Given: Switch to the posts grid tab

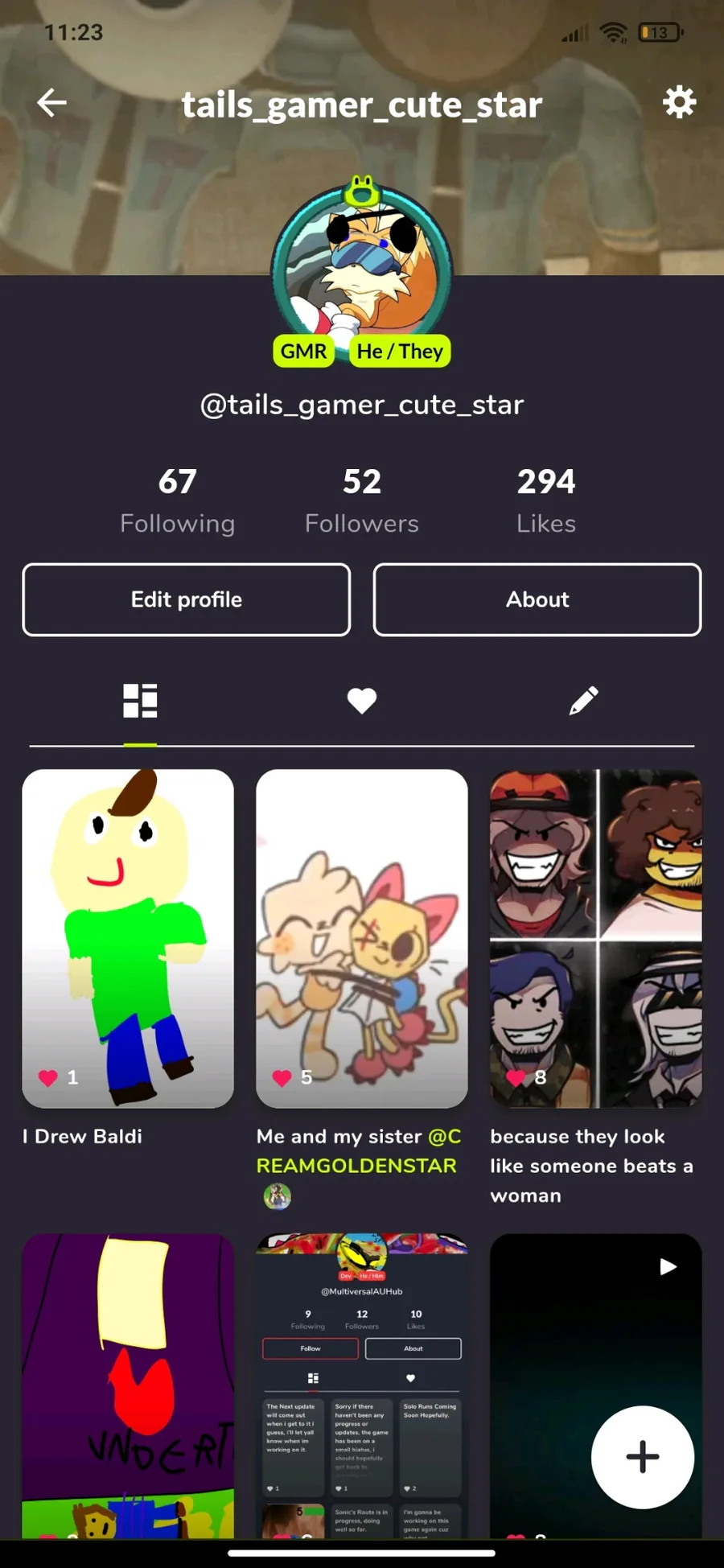Looking at the screenshot, I should 140,701.
